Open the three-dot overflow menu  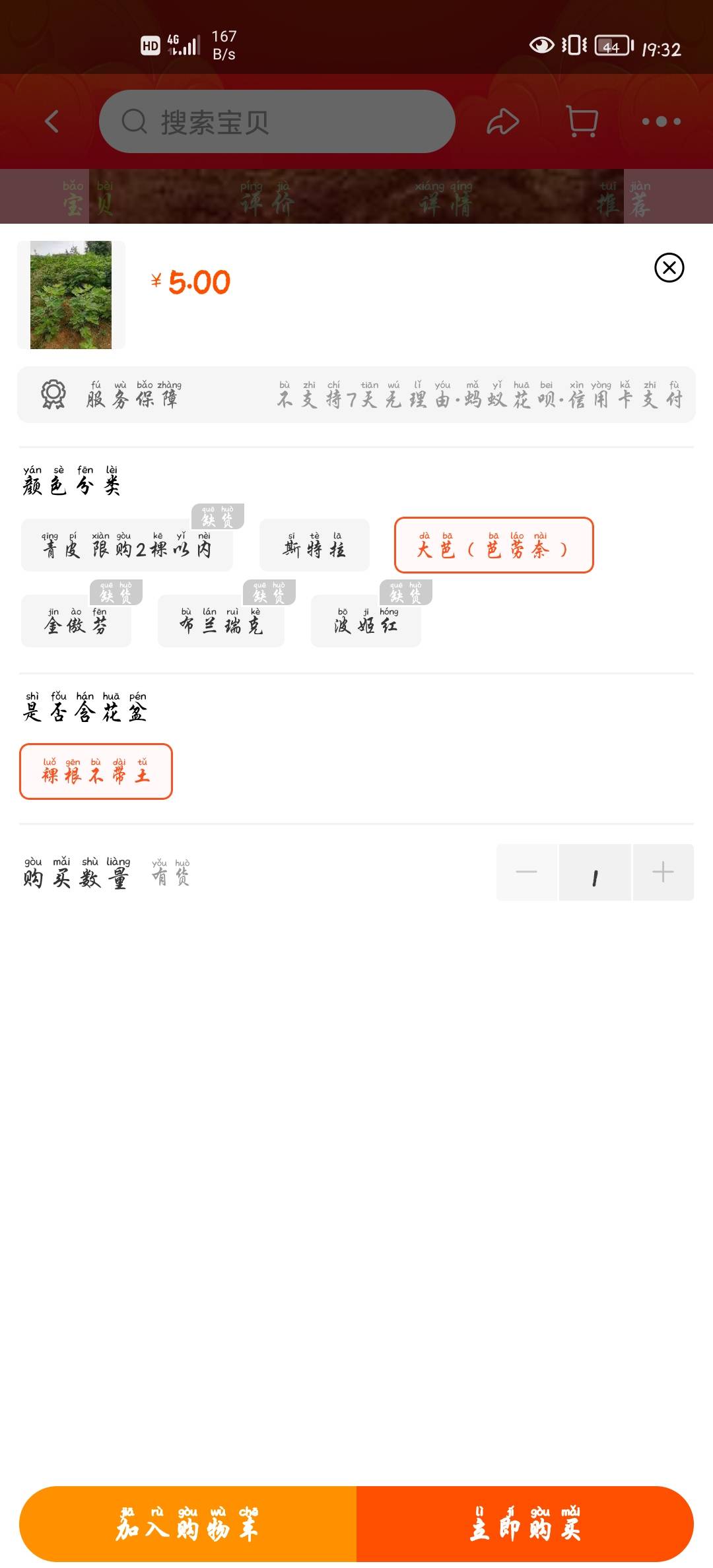(661, 121)
